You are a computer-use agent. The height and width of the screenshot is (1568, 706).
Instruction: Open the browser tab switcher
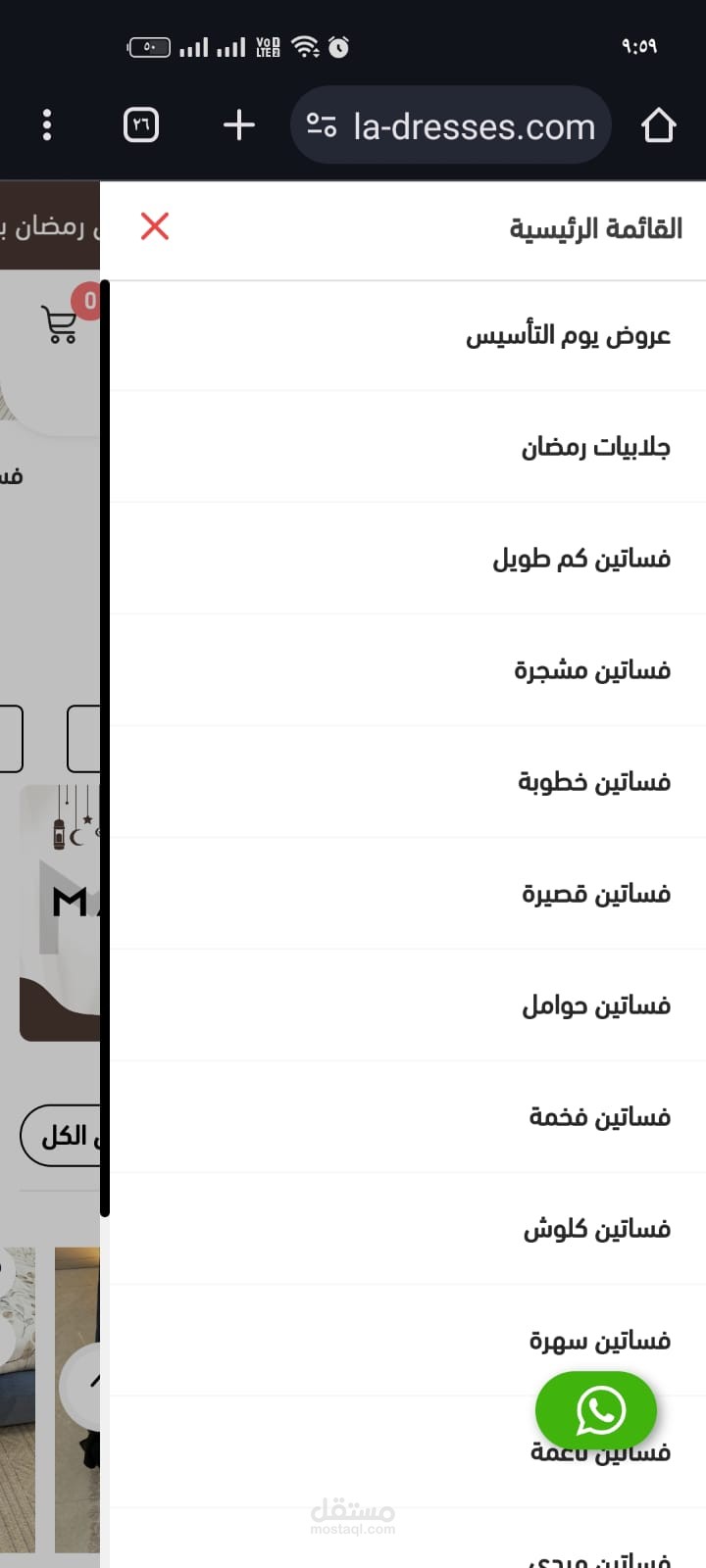pos(141,125)
